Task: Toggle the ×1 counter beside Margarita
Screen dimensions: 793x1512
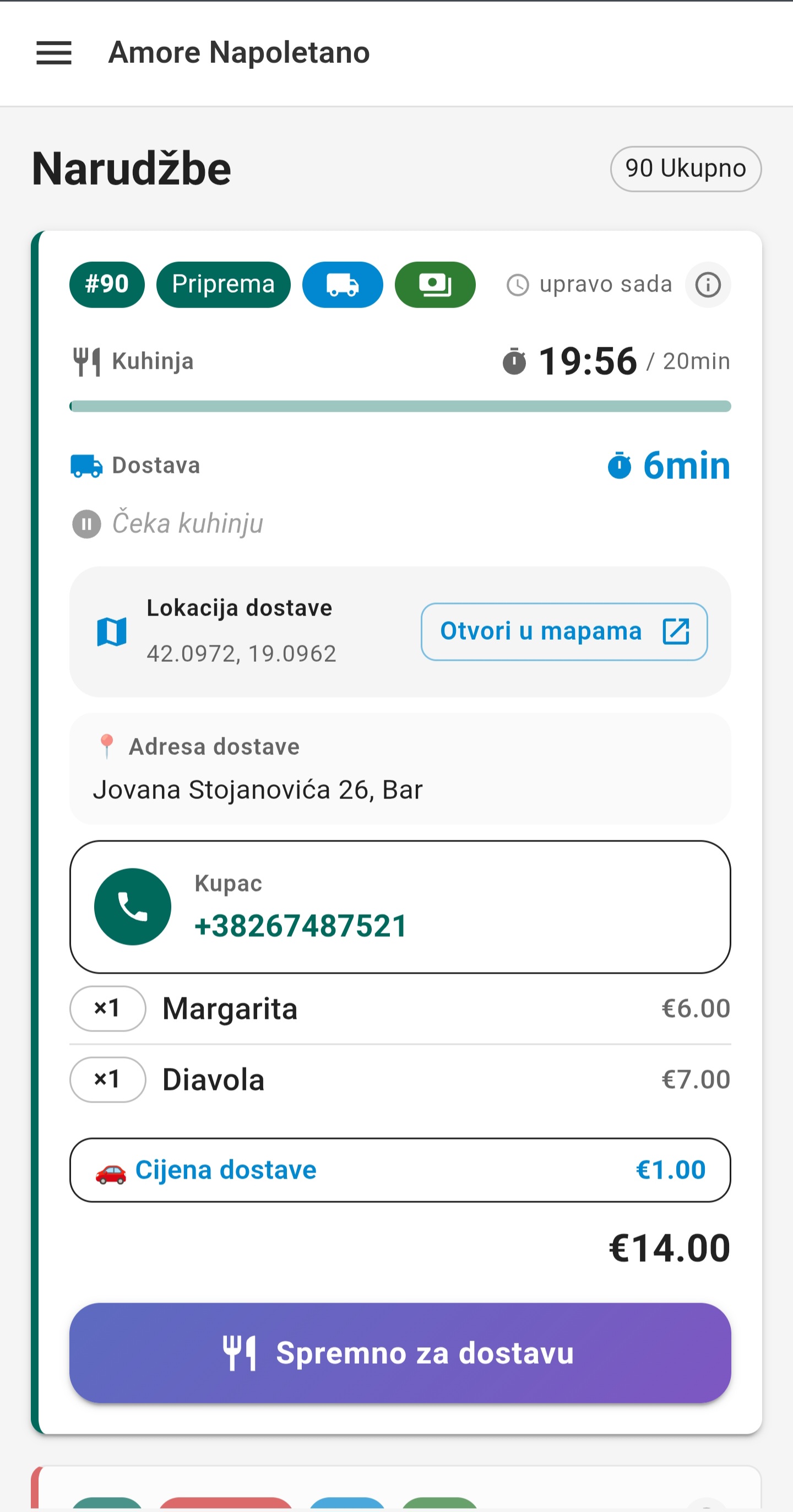Action: (x=107, y=1008)
